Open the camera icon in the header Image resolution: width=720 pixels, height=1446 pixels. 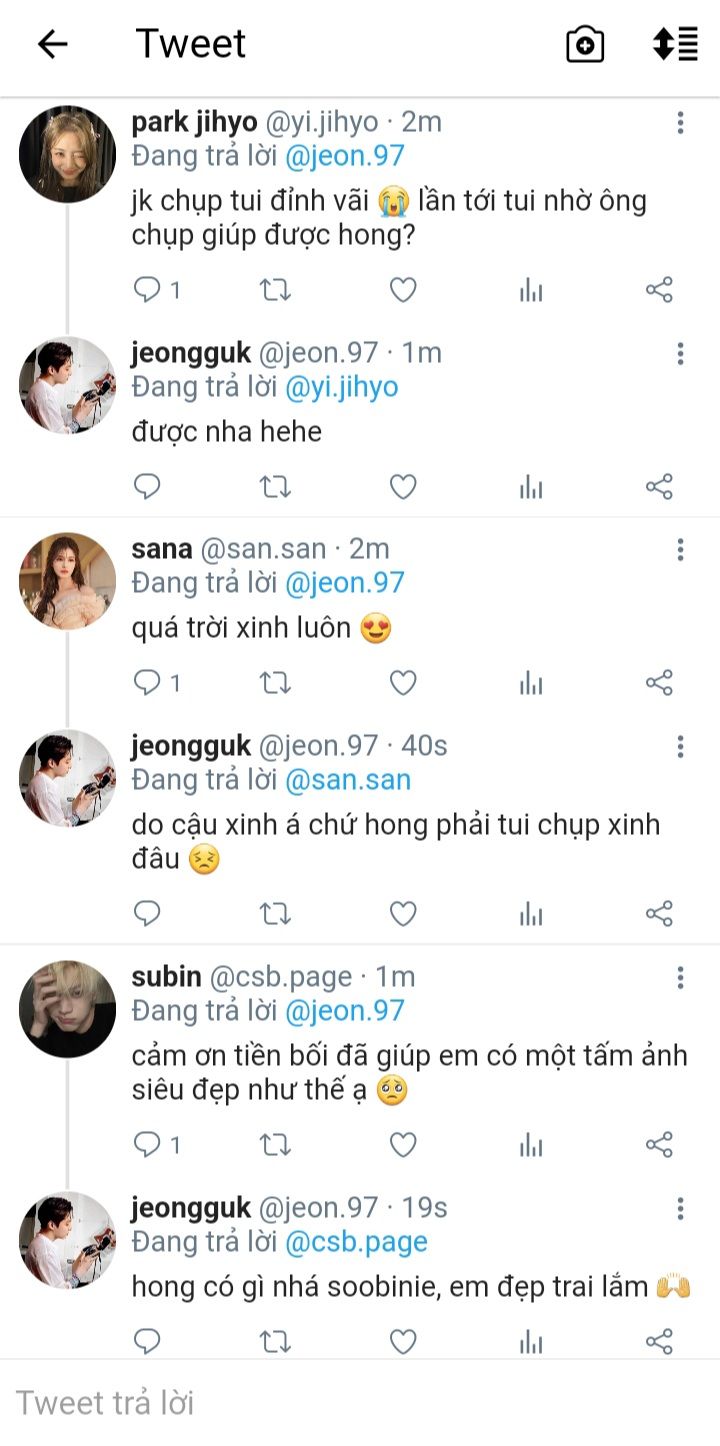click(x=585, y=44)
